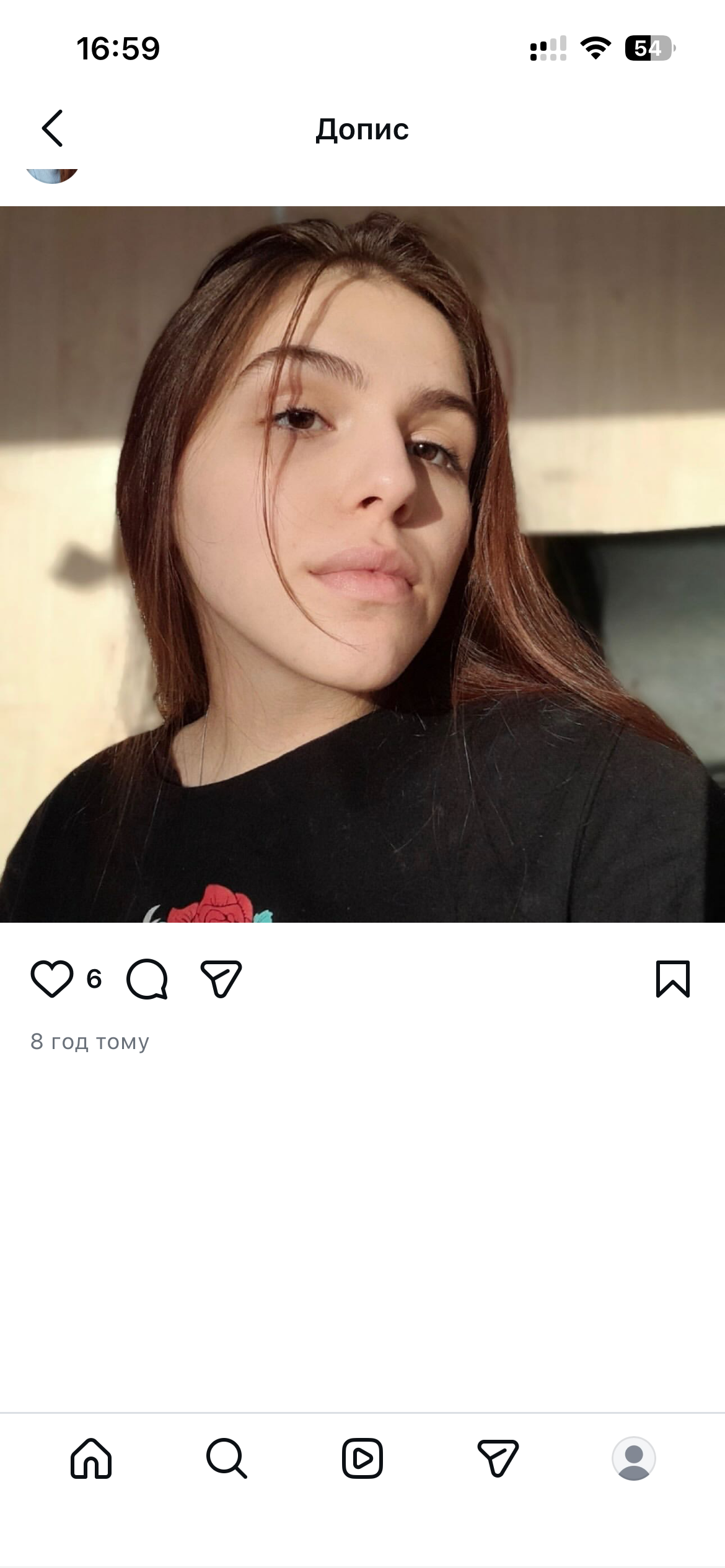The image size is (725, 1568).
Task: Share the post via paper plane icon under the photo
Action: coord(221,979)
